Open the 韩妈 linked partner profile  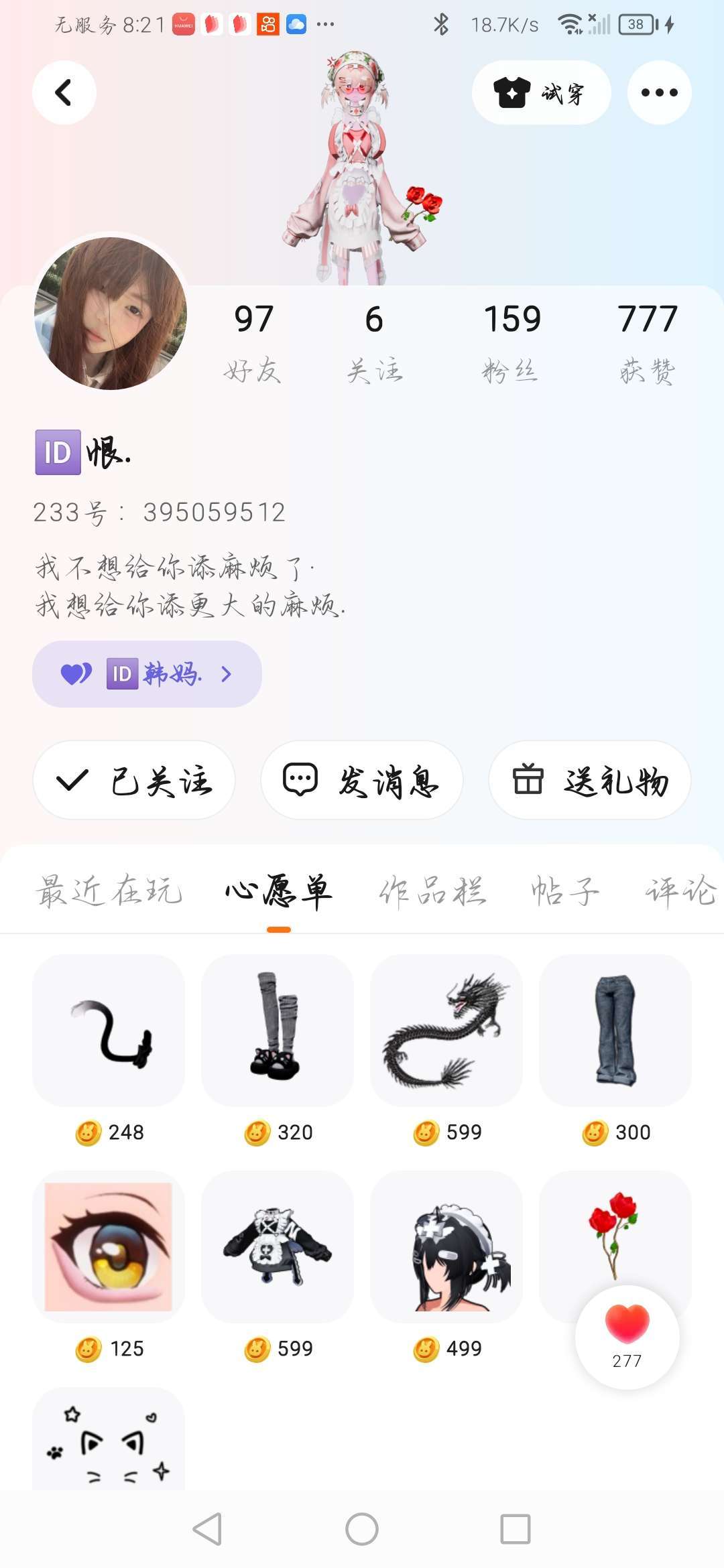point(147,674)
